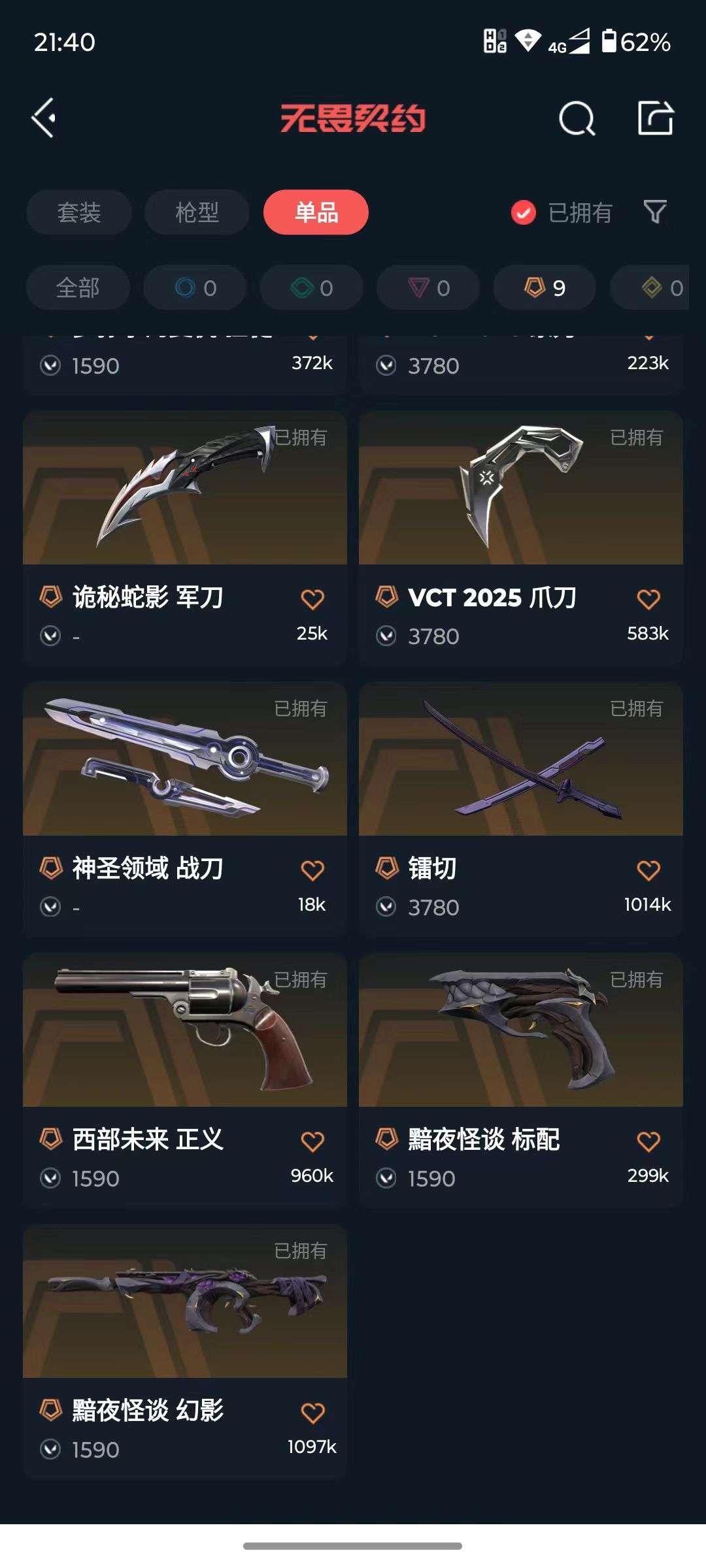Select the blue circle rarity filter
This screenshot has width=706, height=1568.
pos(195,287)
